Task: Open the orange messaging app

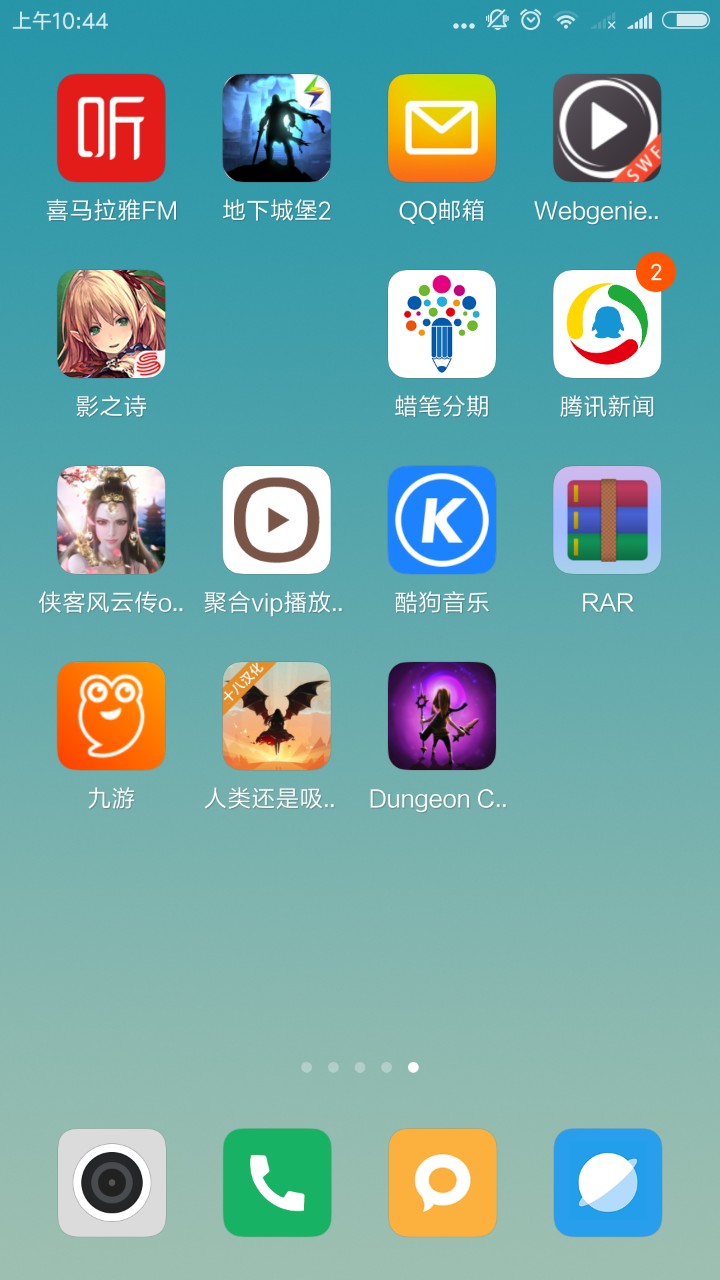Action: (x=441, y=1183)
